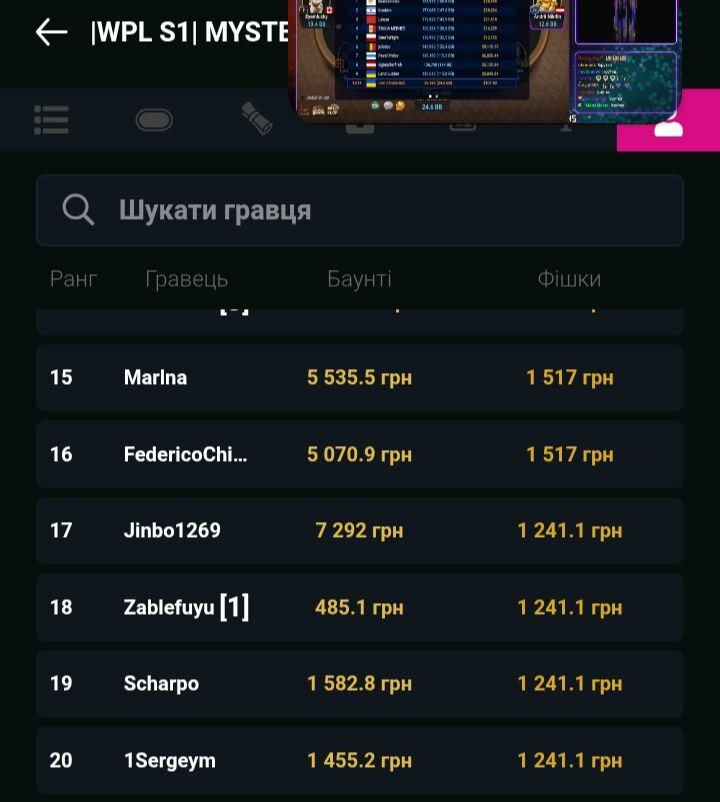Screen dimensions: 720x802
Task: Choose player 1Sergeym
Action: pyautogui.click(x=360, y=760)
